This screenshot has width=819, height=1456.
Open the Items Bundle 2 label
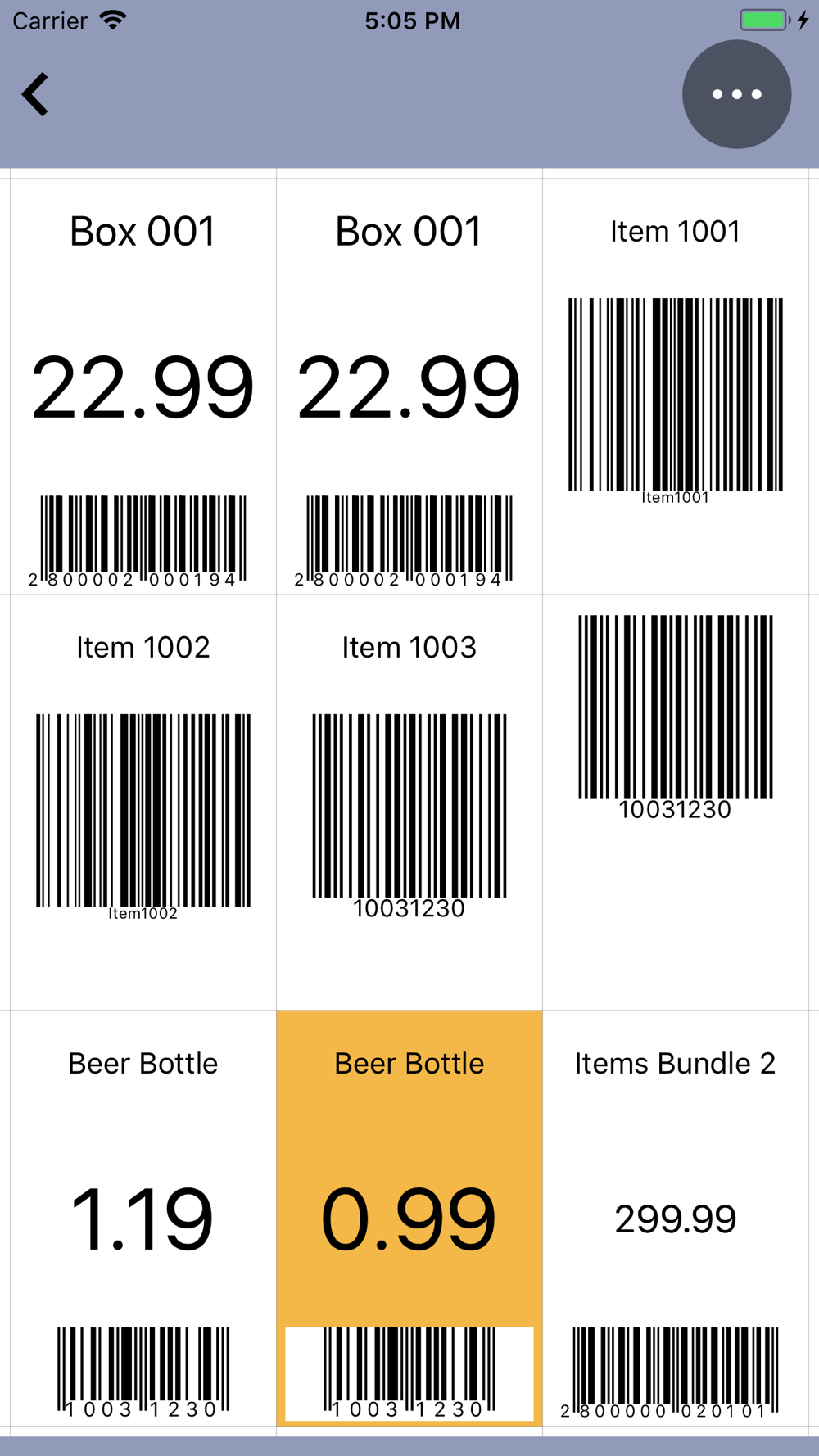pos(676,1219)
